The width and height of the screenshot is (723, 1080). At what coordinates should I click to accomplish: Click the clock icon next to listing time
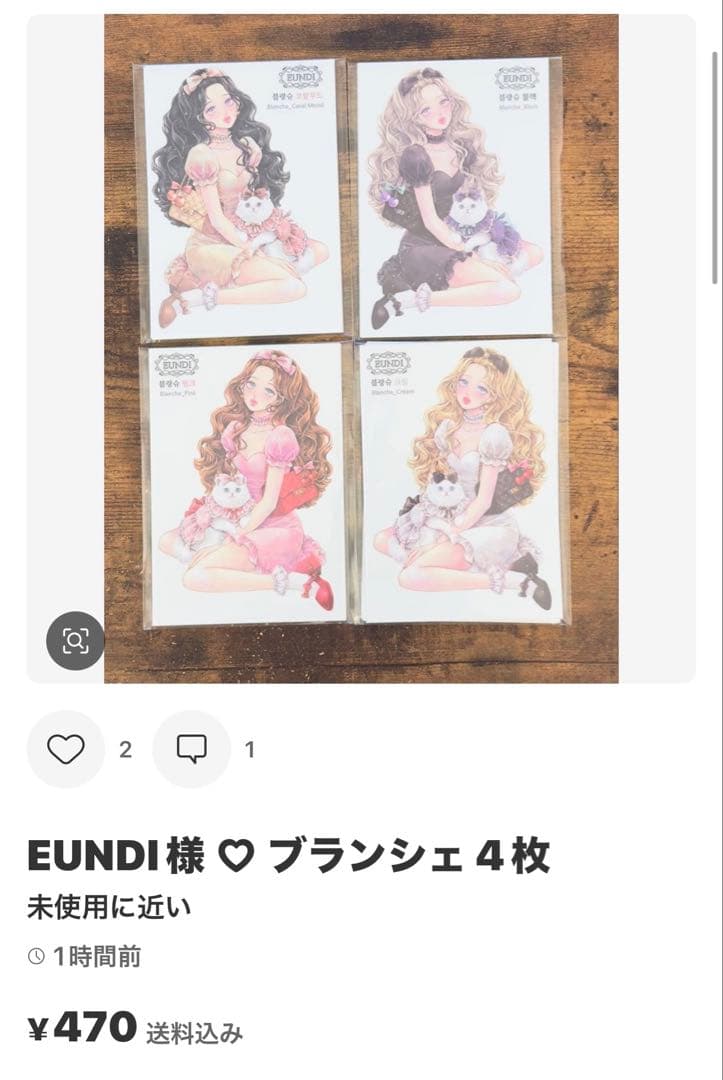pyautogui.click(x=36, y=954)
